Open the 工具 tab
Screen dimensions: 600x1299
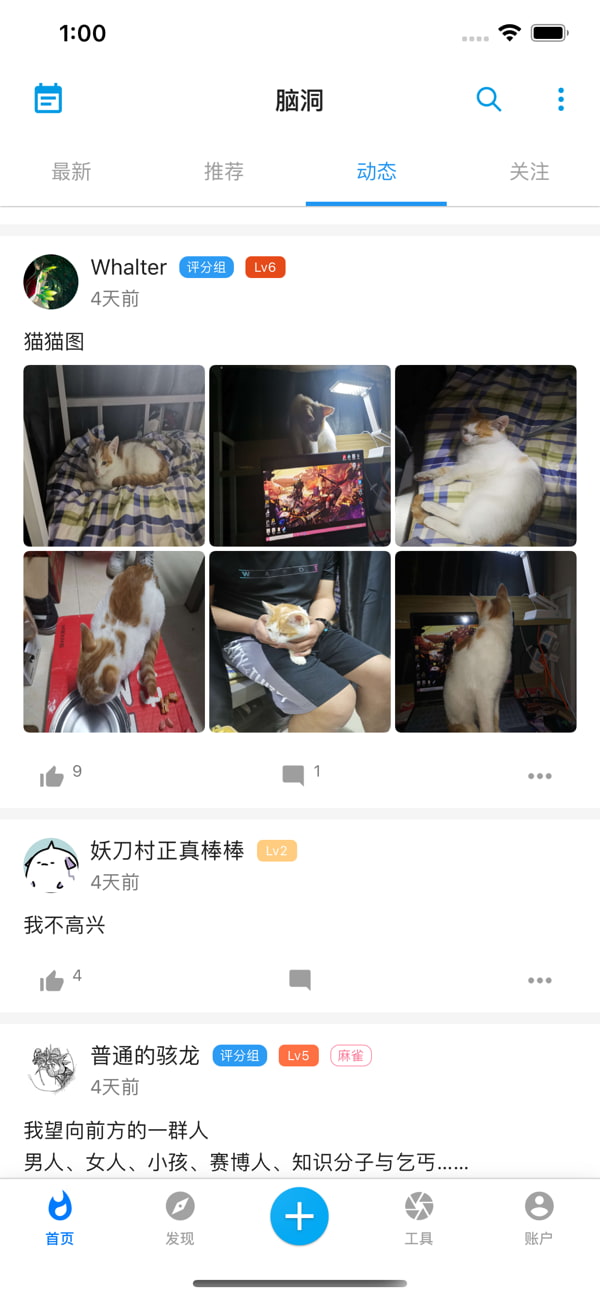click(419, 1218)
